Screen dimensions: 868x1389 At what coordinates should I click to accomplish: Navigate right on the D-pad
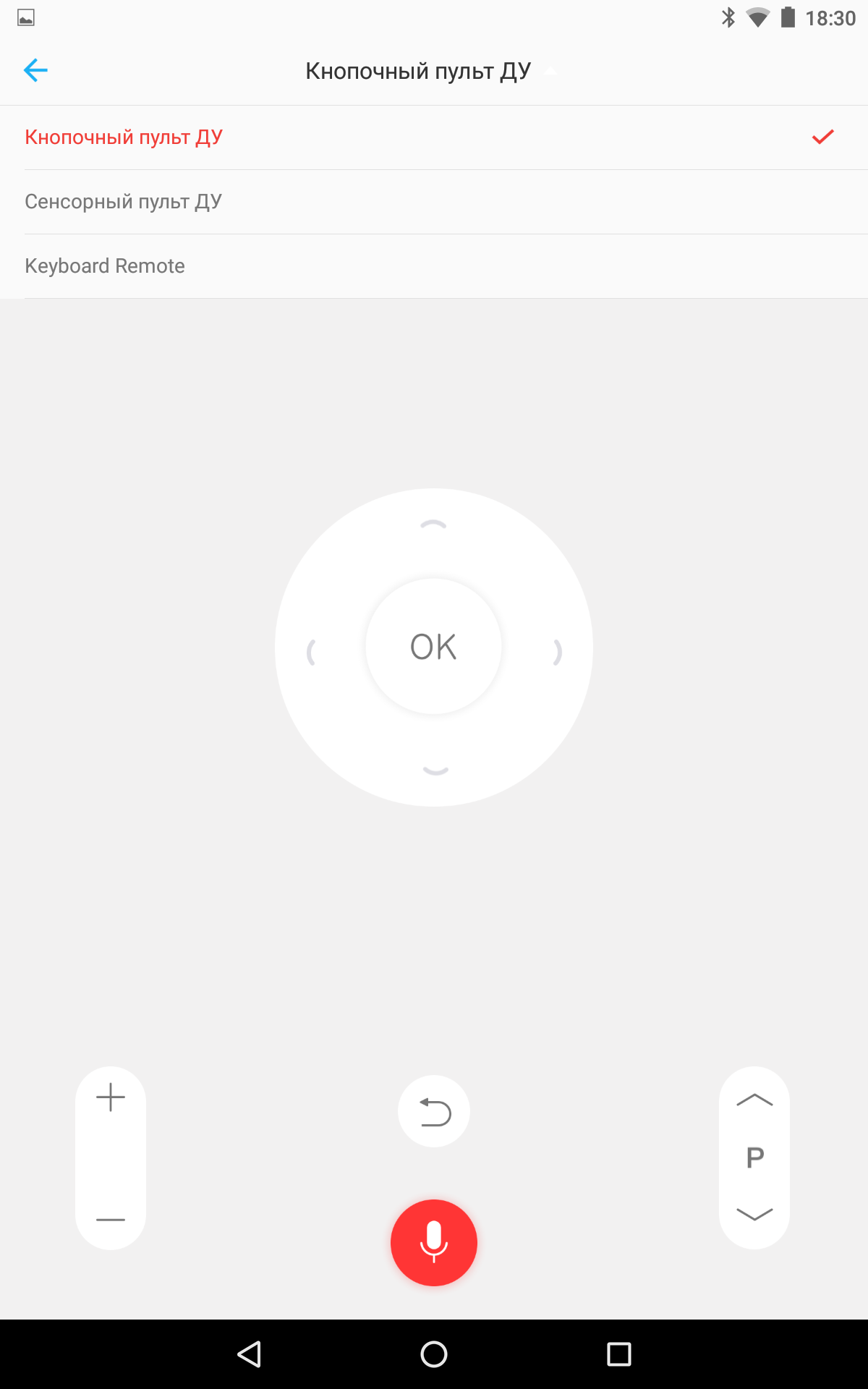556,652
